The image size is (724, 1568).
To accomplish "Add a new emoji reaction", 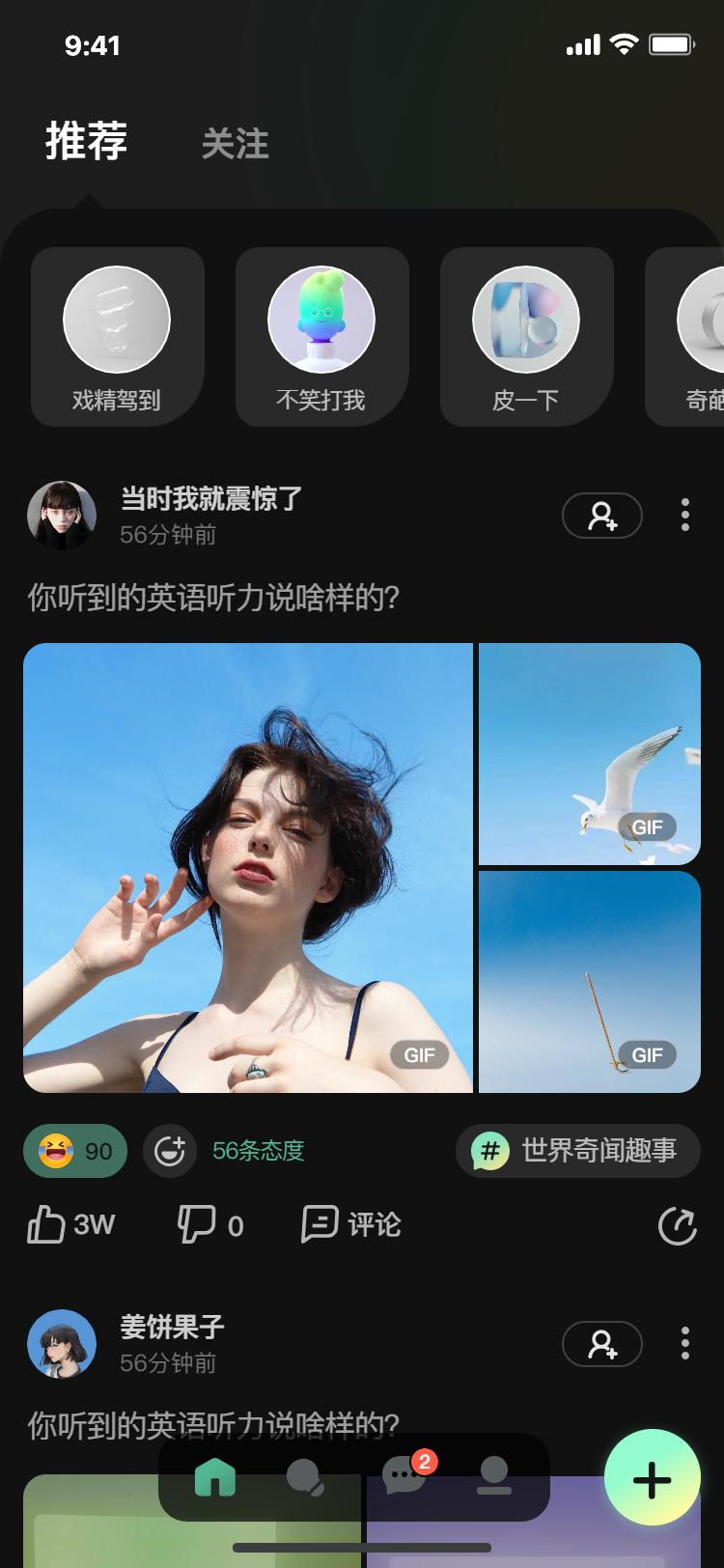I will (170, 1151).
